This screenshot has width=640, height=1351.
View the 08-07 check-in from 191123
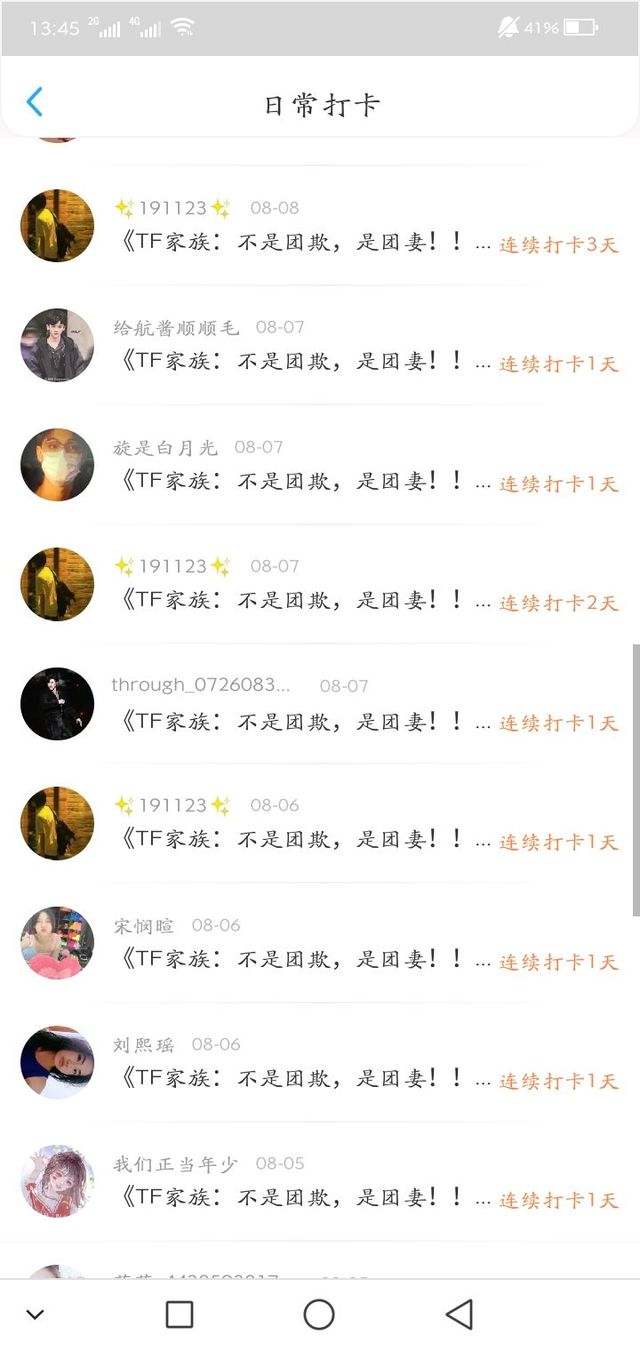pos(300,601)
